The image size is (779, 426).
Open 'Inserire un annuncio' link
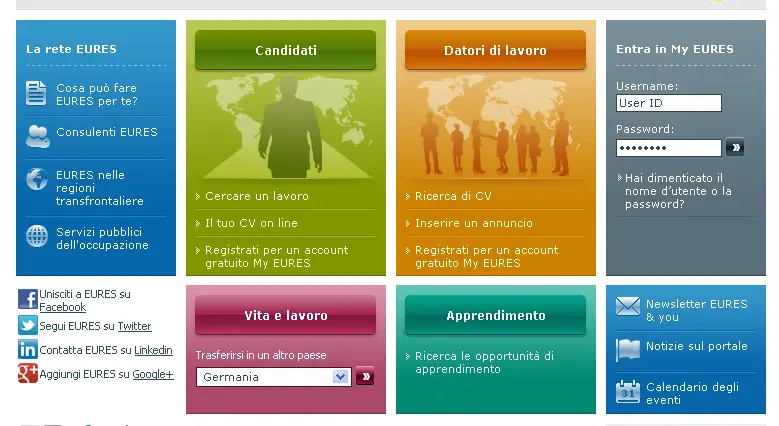[474, 223]
